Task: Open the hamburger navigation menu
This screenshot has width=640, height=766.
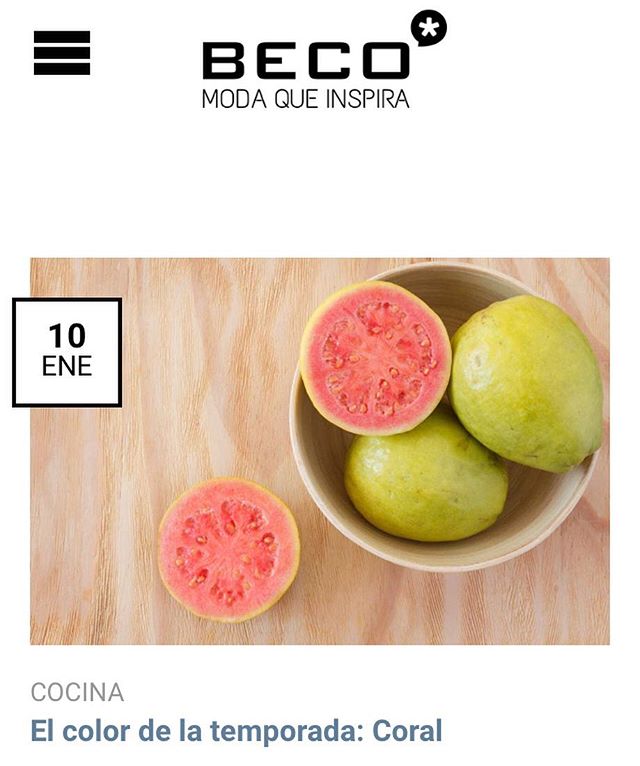Action: [62, 53]
